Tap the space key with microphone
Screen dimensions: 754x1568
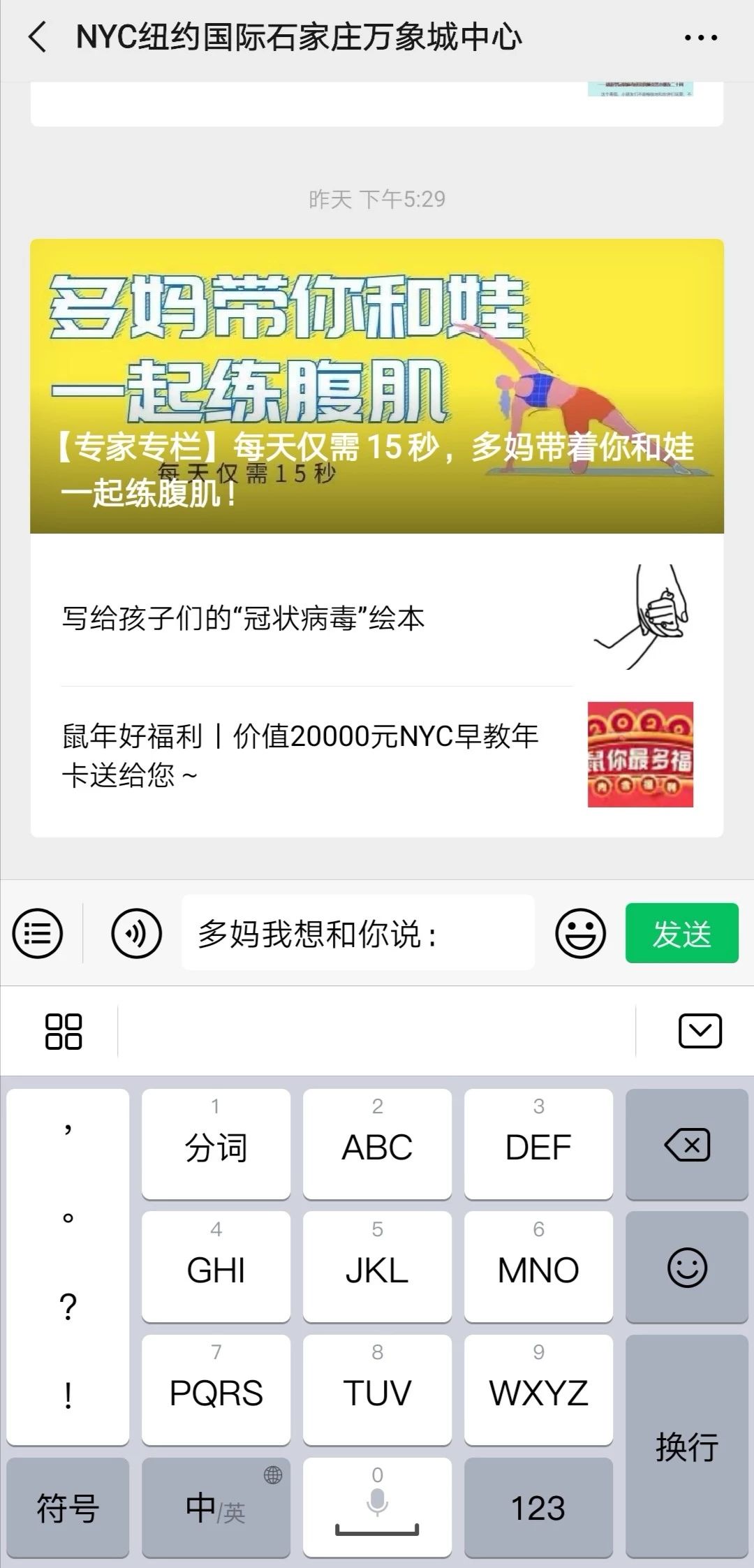tap(377, 1507)
